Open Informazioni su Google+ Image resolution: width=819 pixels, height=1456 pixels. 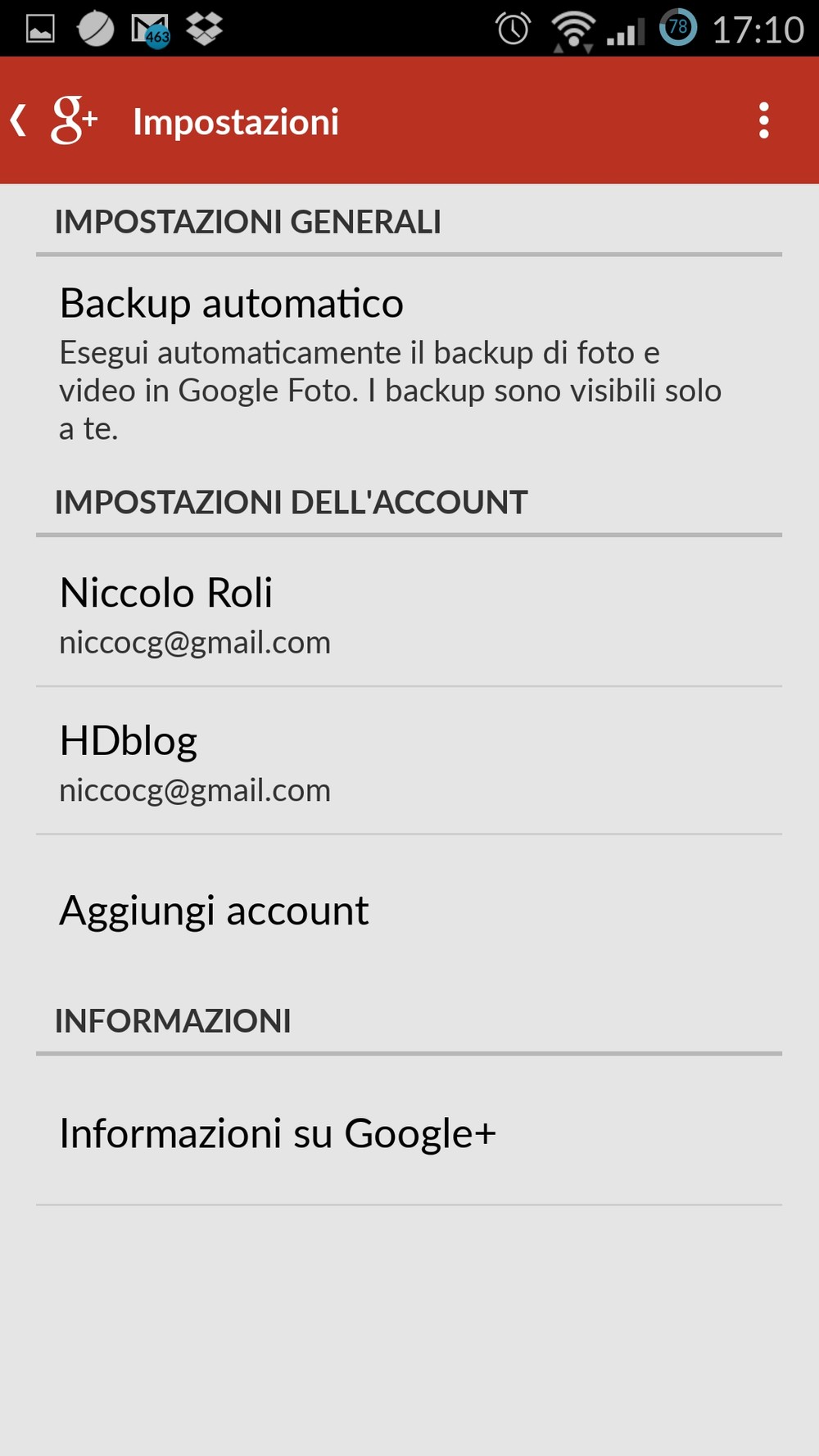click(409, 1133)
